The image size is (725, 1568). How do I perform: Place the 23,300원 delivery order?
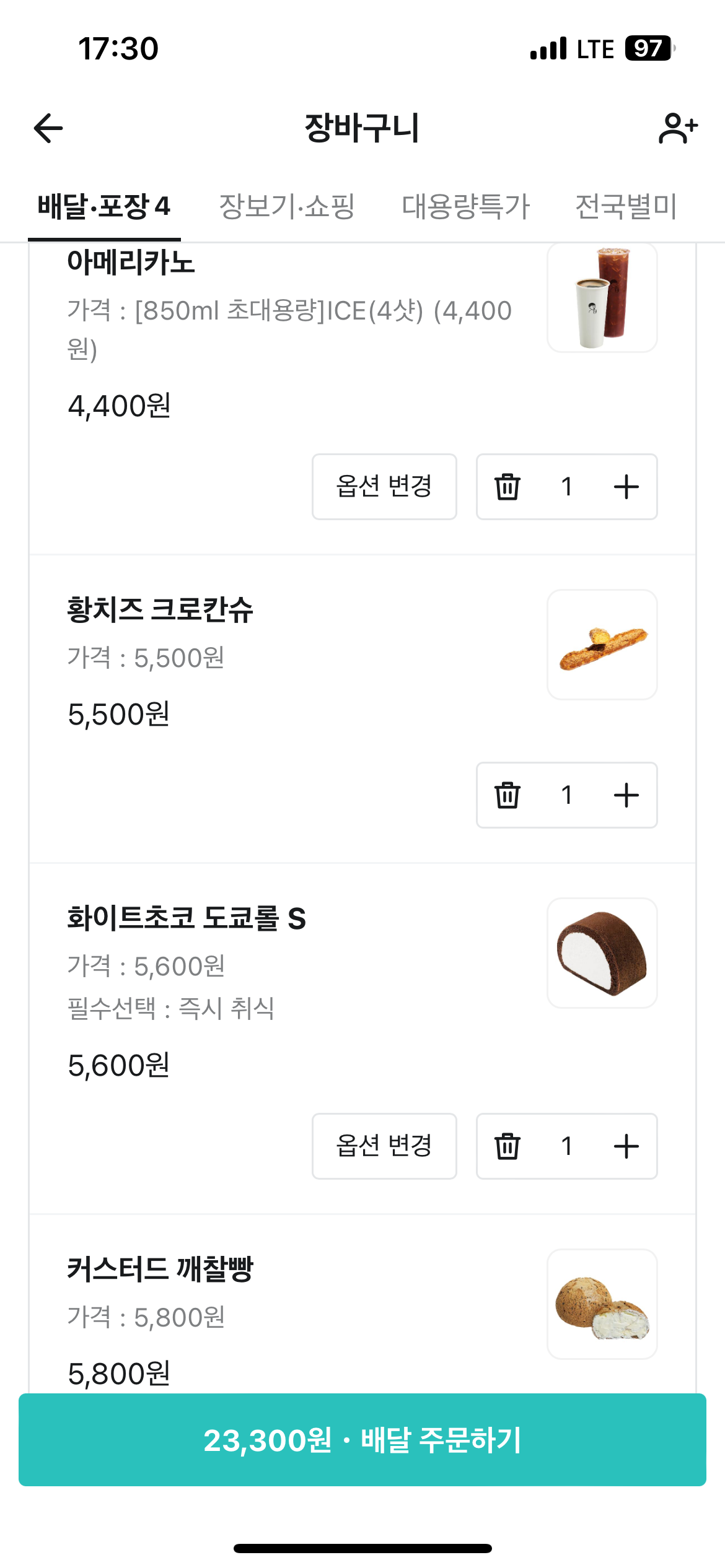[x=362, y=1440]
